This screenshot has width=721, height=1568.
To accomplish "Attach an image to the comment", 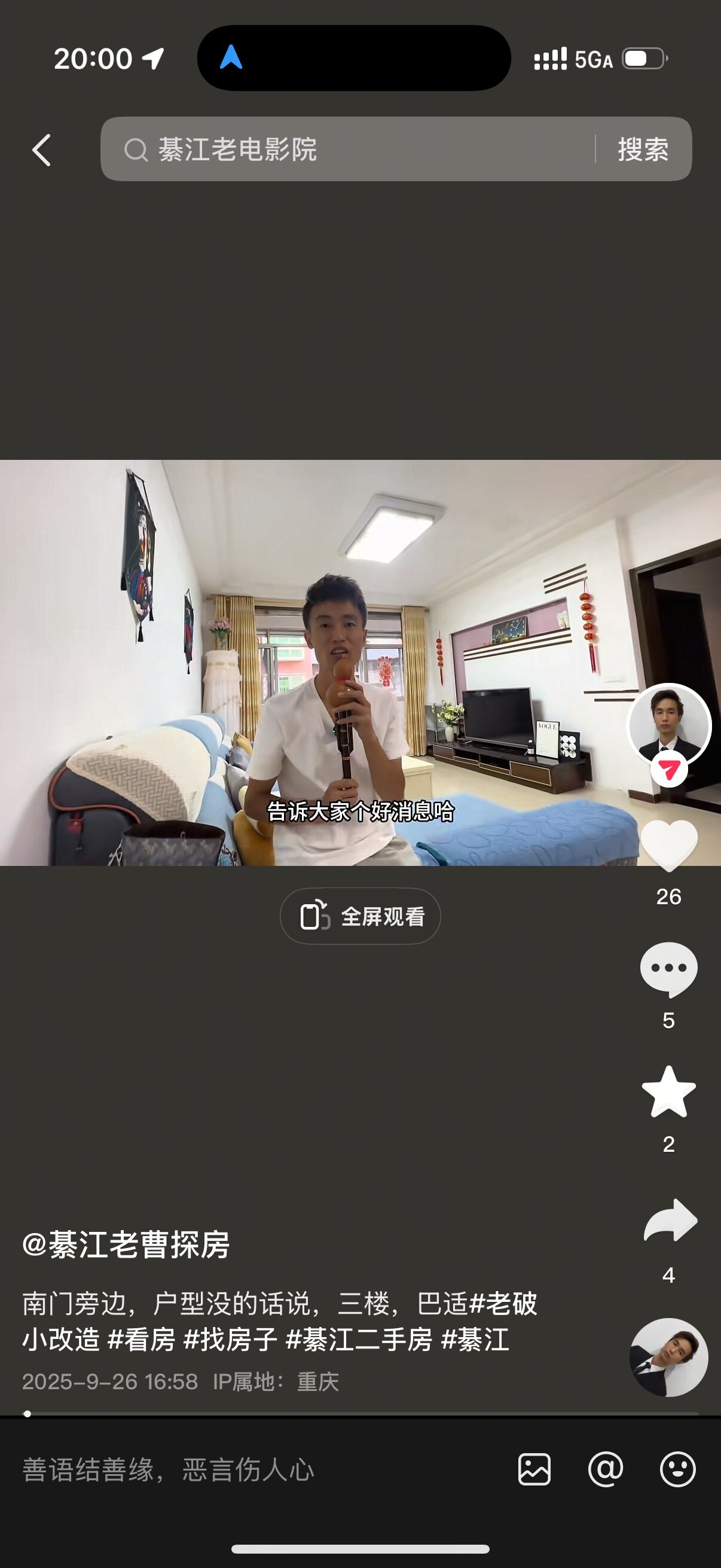I will pos(534,1470).
